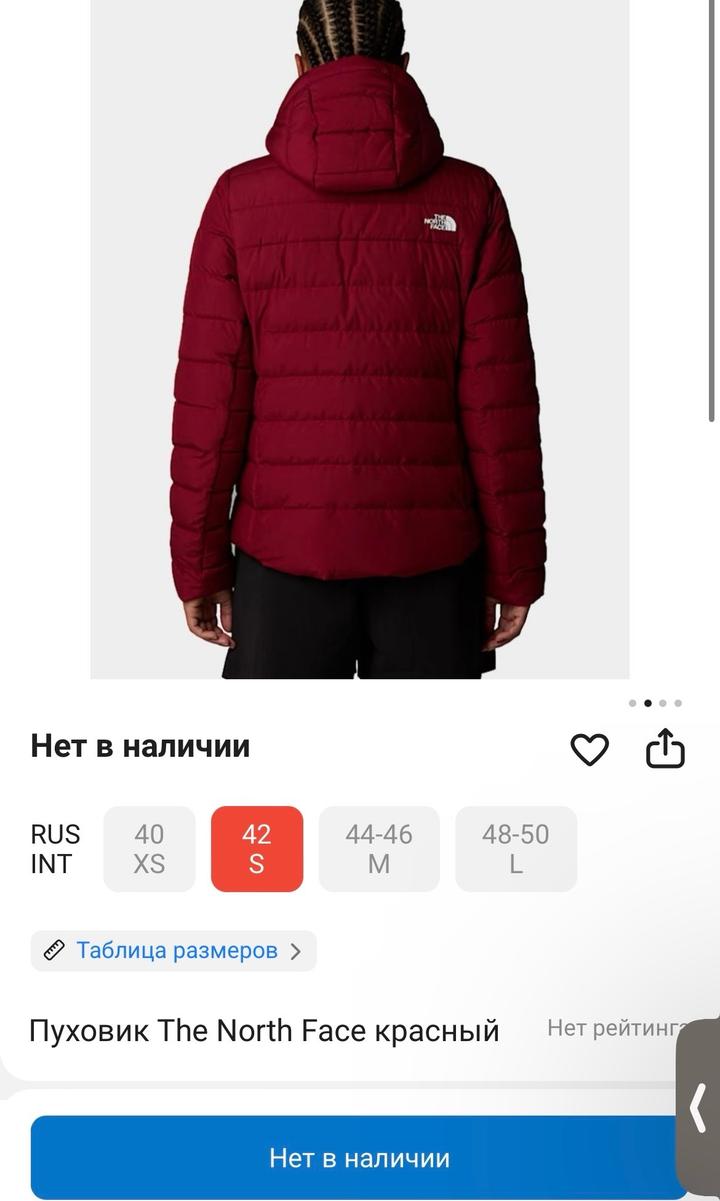Image resolution: width=720 pixels, height=1201 pixels.
Task: Pick size 44-46 M
Action: (379, 849)
